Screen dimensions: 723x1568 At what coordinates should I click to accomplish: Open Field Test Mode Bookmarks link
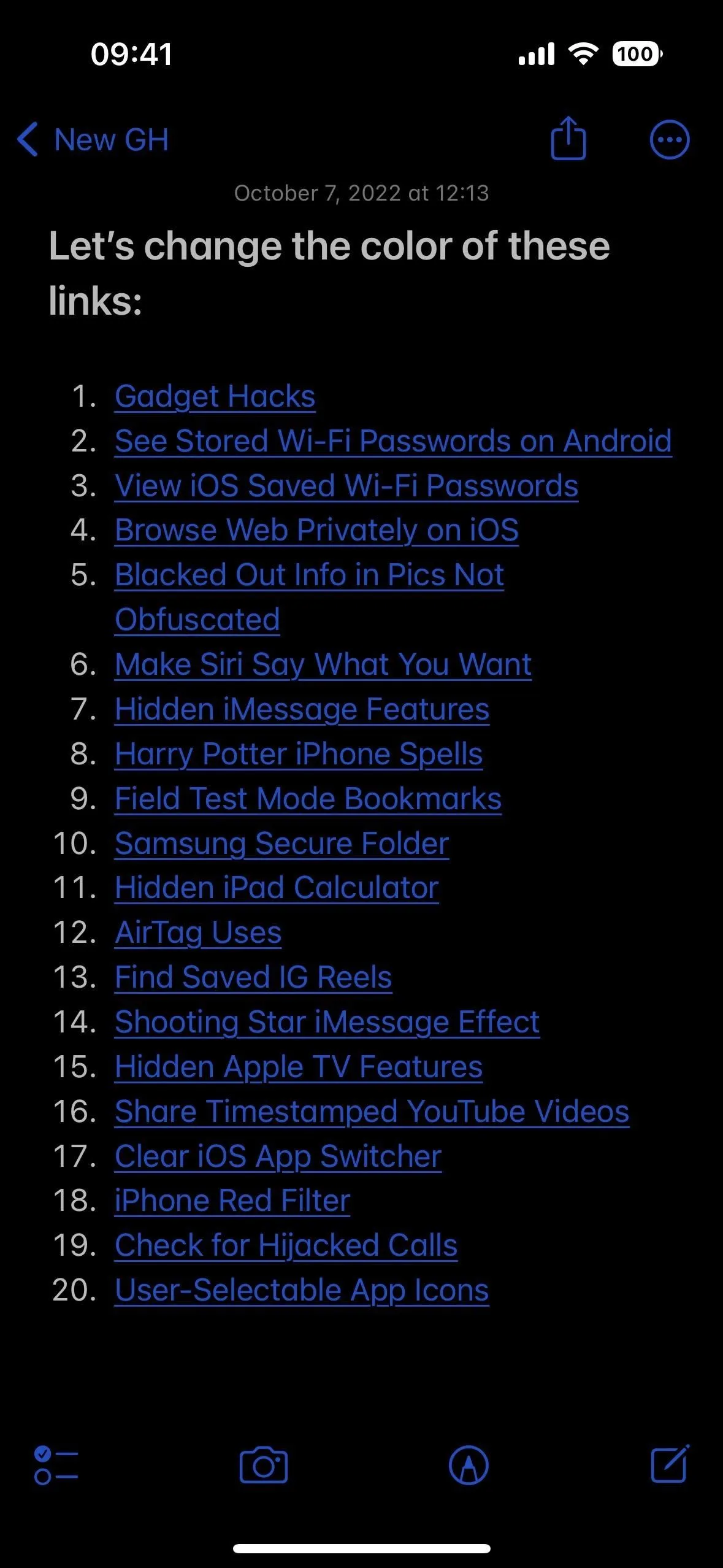pyautogui.click(x=308, y=799)
